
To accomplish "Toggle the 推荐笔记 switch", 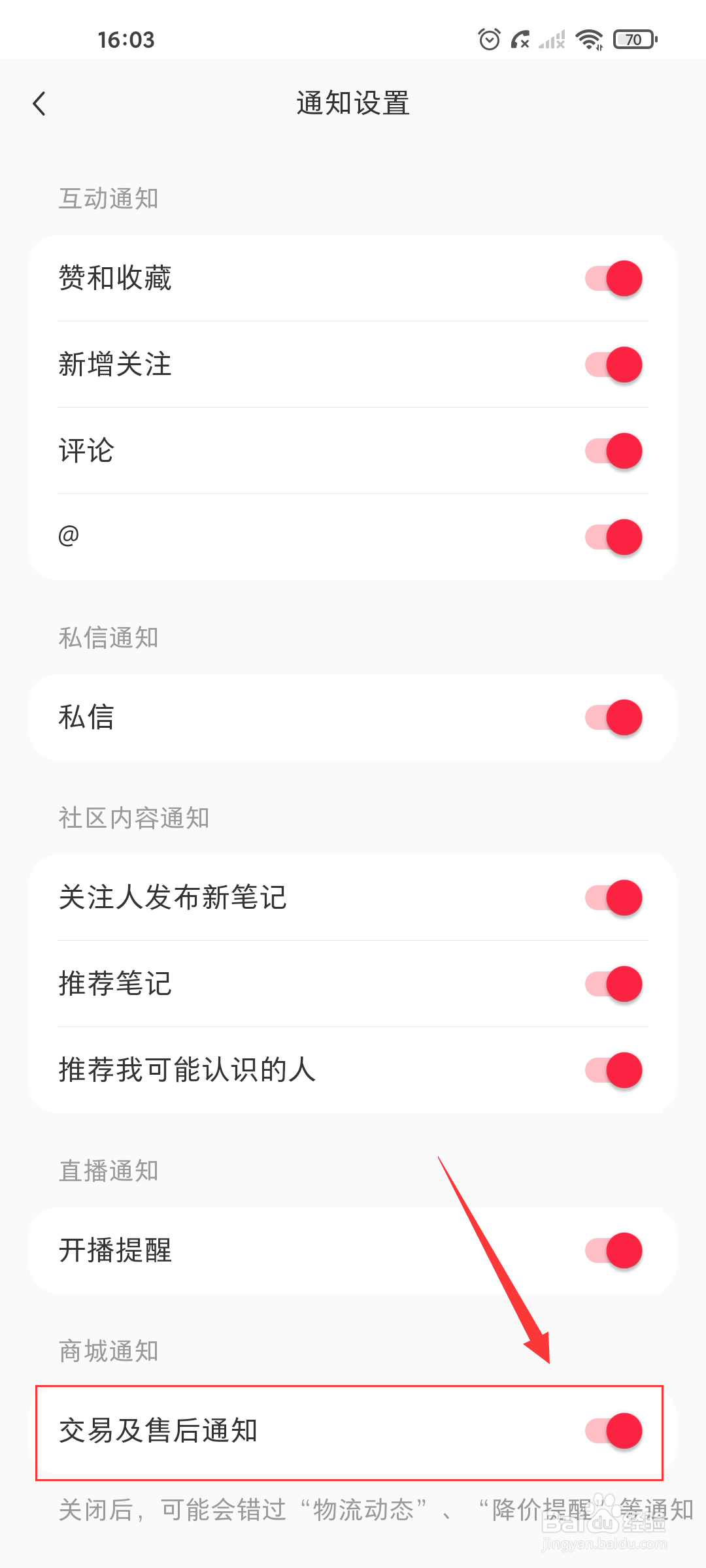I will point(613,984).
